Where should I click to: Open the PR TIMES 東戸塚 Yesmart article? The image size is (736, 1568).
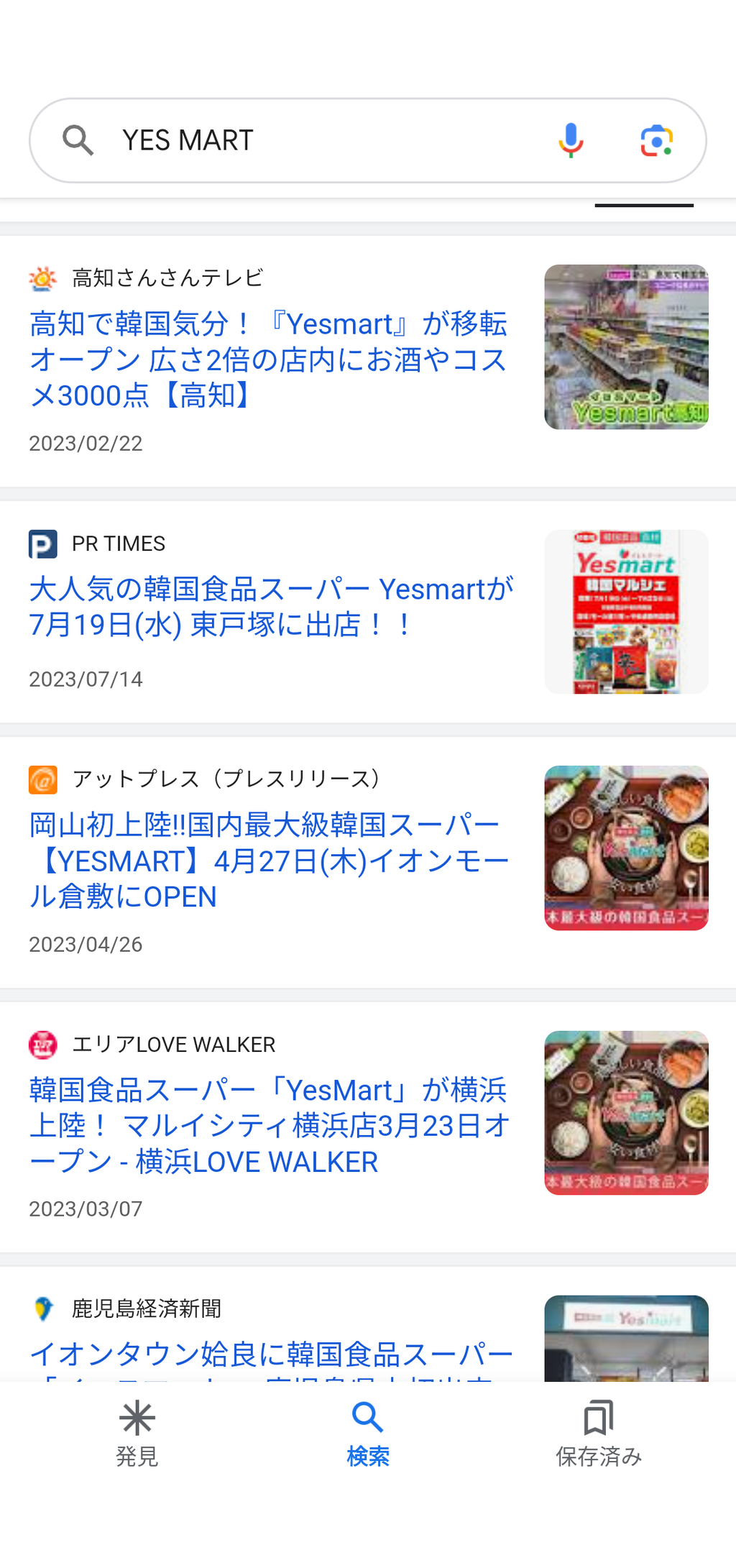coord(270,606)
